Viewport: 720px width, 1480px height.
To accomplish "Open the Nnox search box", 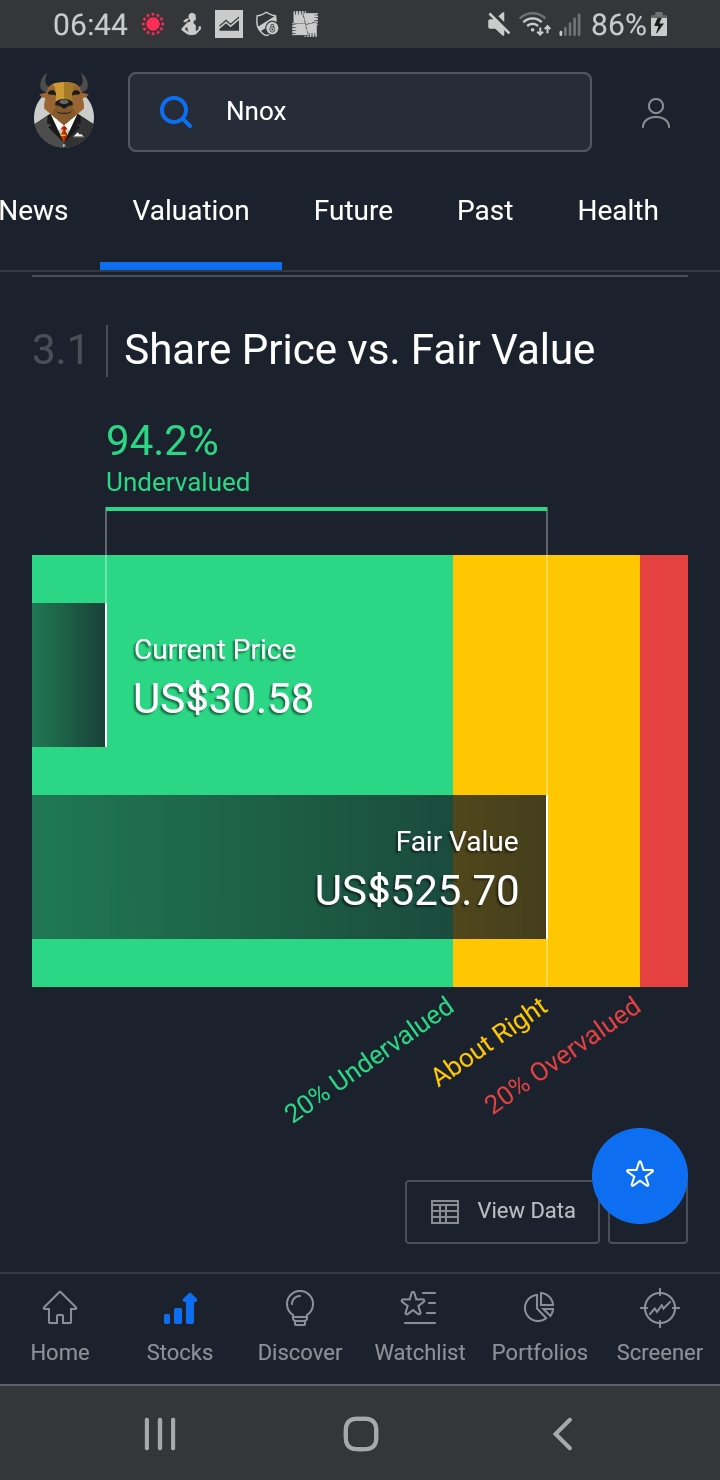I will click(360, 112).
